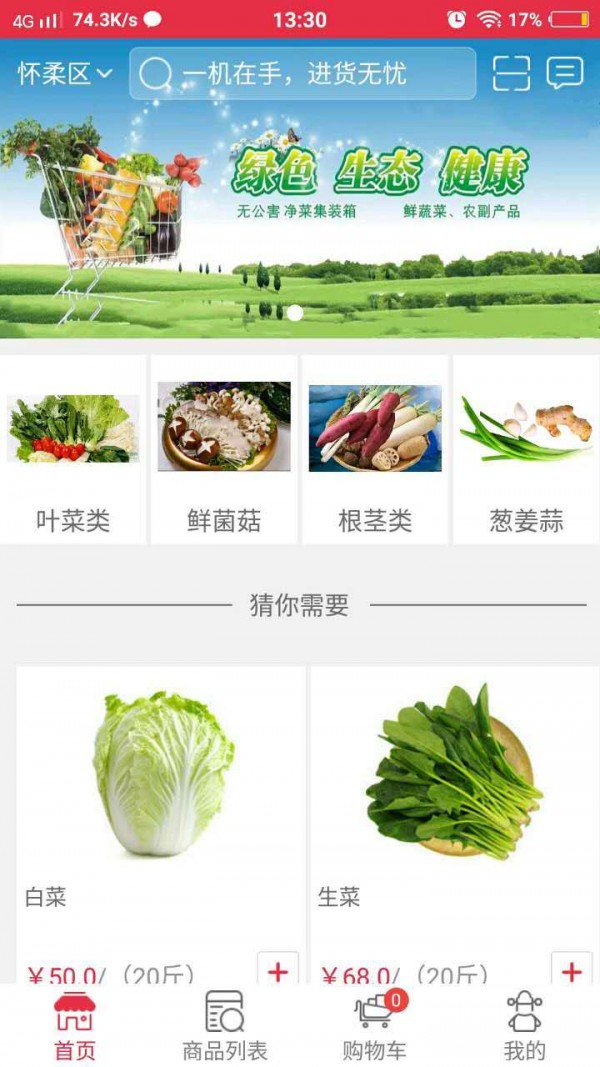This screenshot has height=1067, width=600.
Task: Add 白菜 to the cart
Action: pos(278,970)
